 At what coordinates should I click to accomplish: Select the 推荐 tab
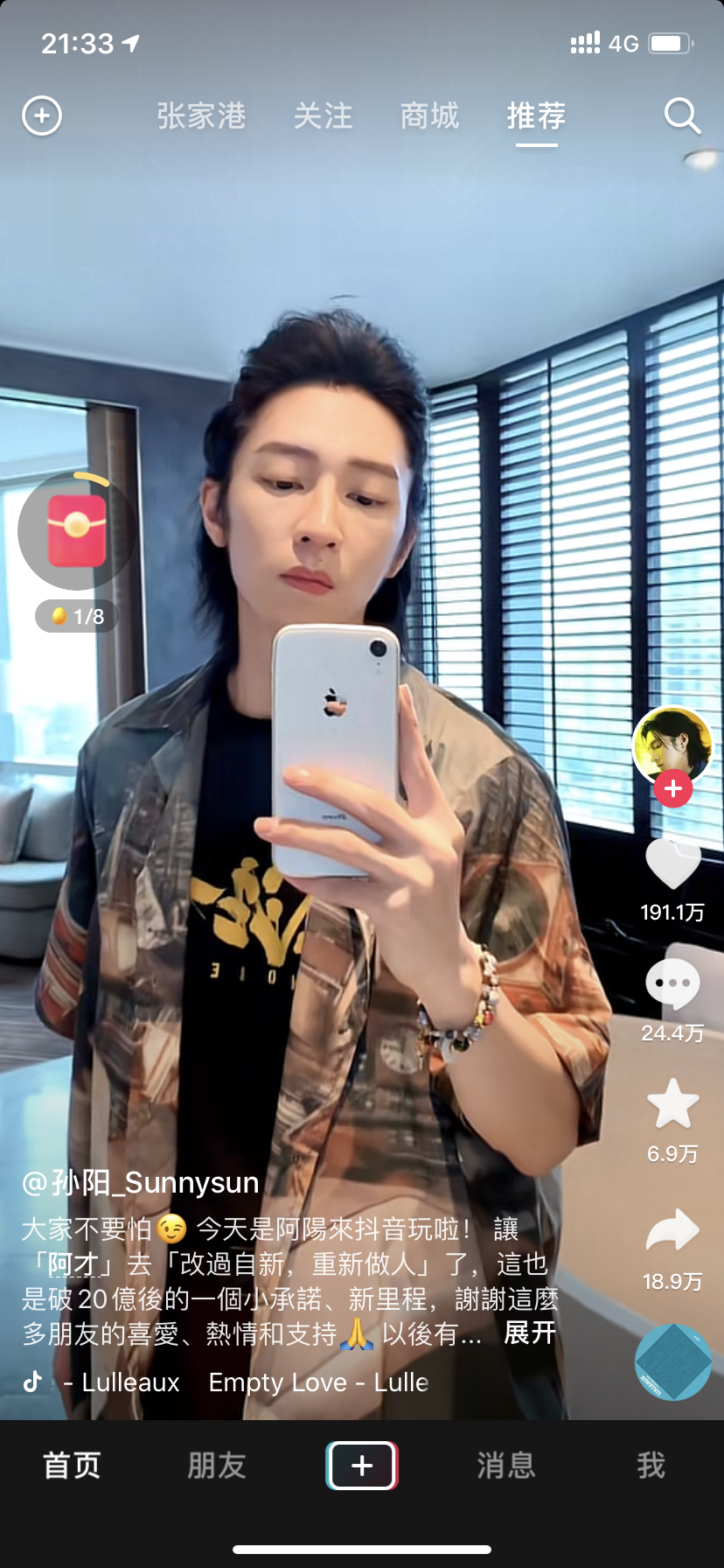tap(536, 115)
